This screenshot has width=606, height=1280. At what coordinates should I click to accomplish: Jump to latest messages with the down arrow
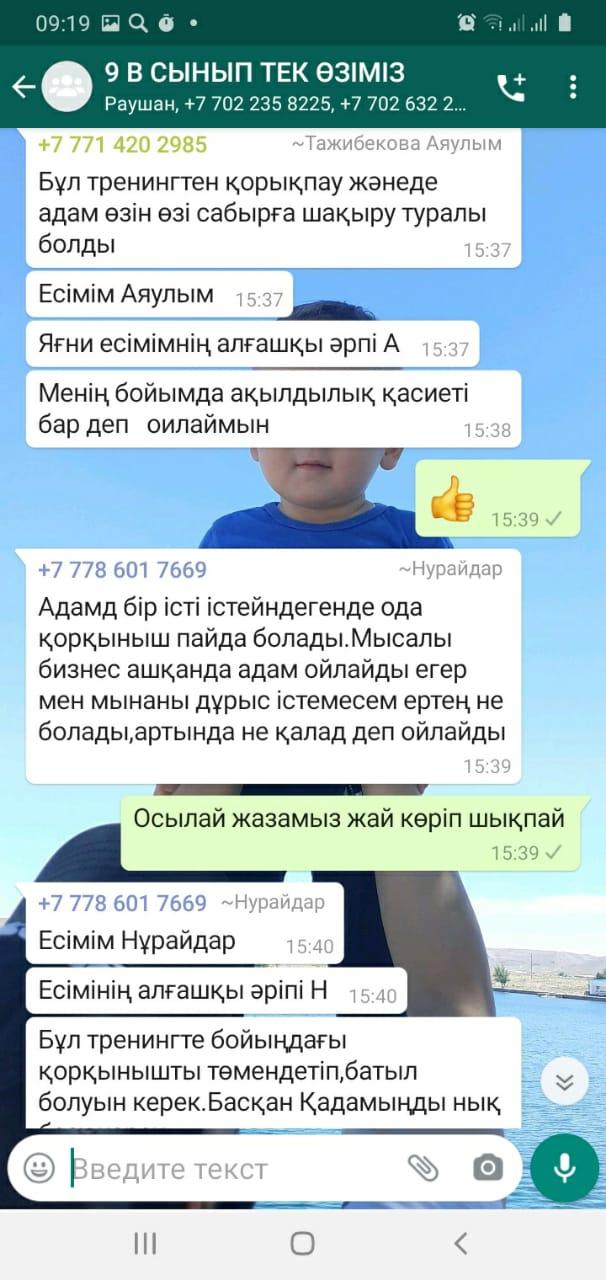coord(564,1081)
